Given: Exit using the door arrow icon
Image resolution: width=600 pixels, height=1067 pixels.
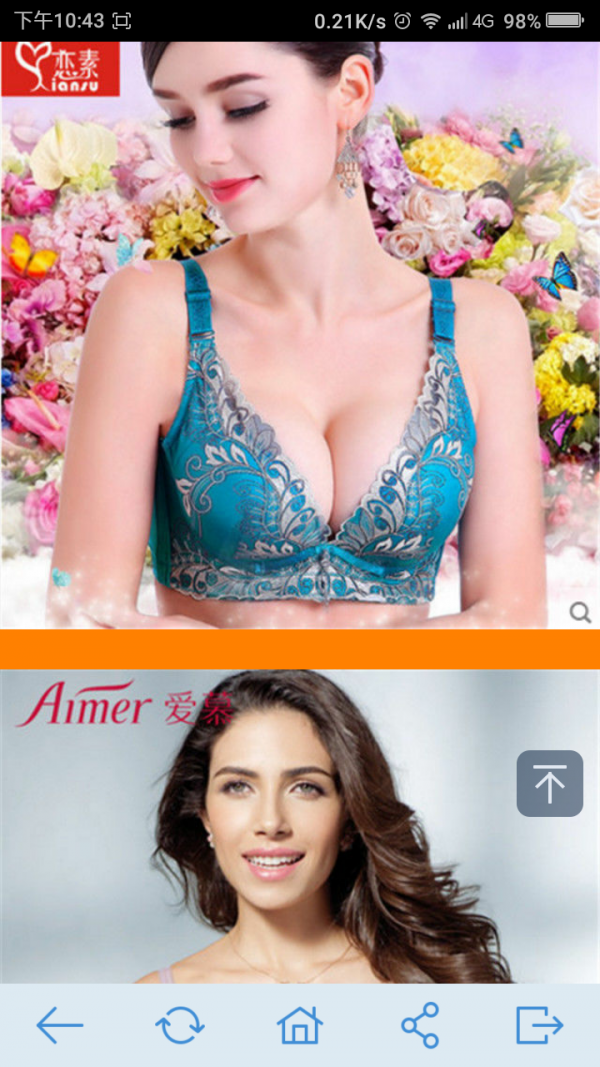Looking at the screenshot, I should (540, 1025).
